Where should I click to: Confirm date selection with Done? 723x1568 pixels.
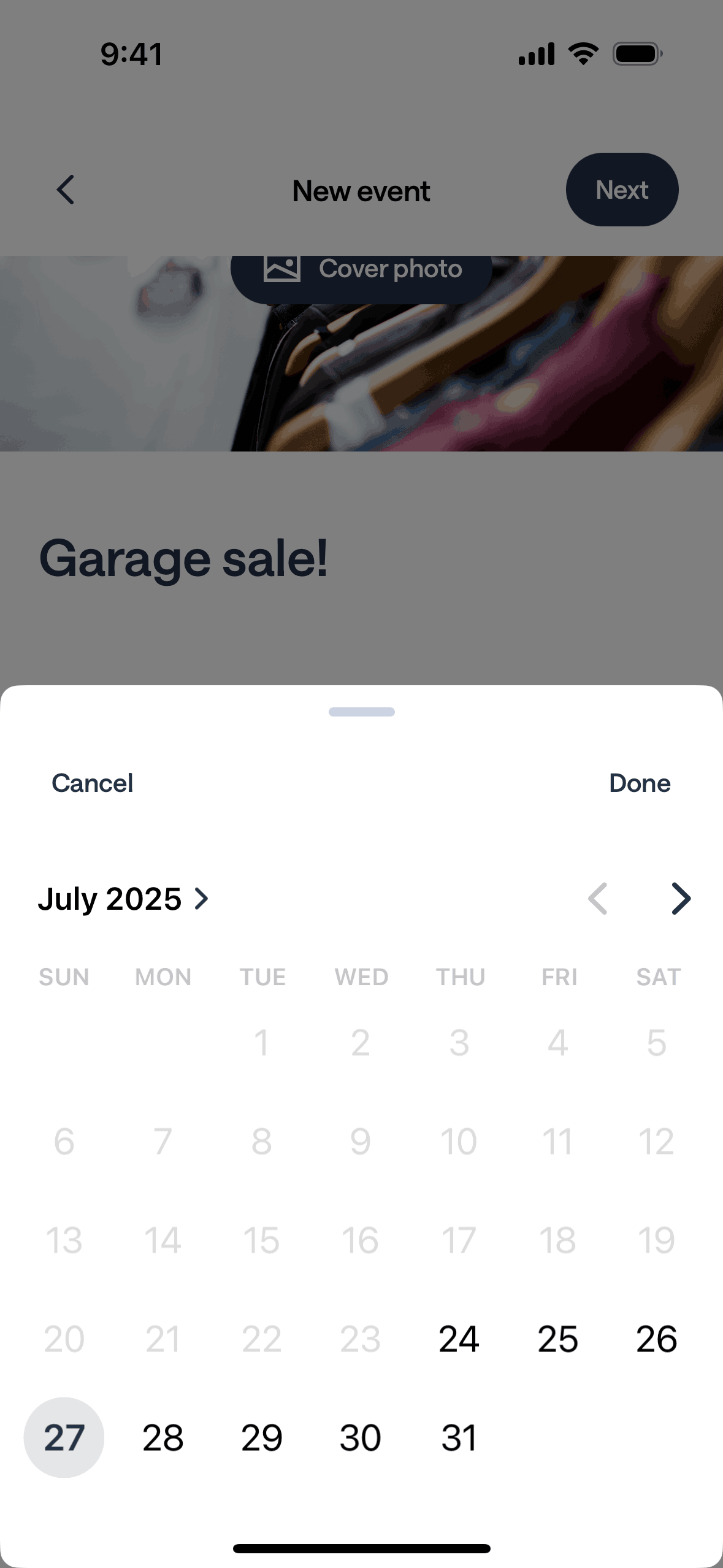click(639, 783)
